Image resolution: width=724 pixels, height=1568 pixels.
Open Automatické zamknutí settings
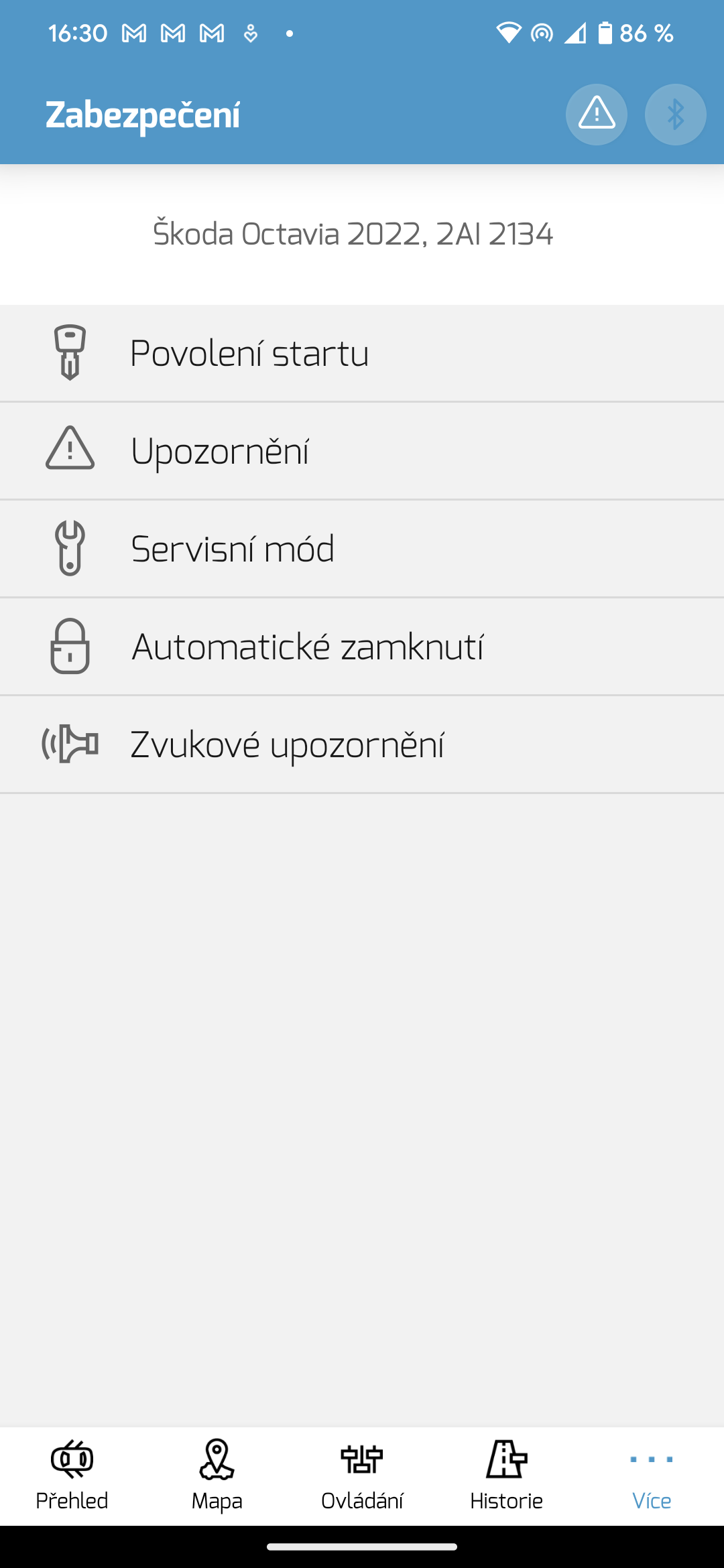(x=362, y=647)
